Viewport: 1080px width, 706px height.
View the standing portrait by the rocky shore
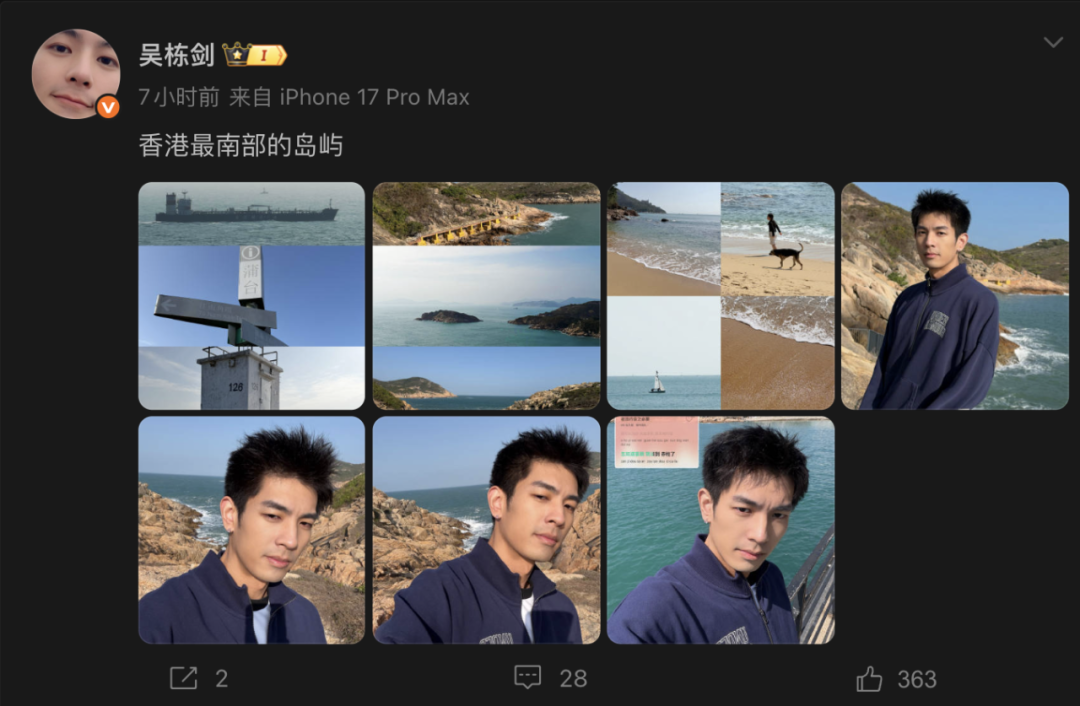[954, 296]
